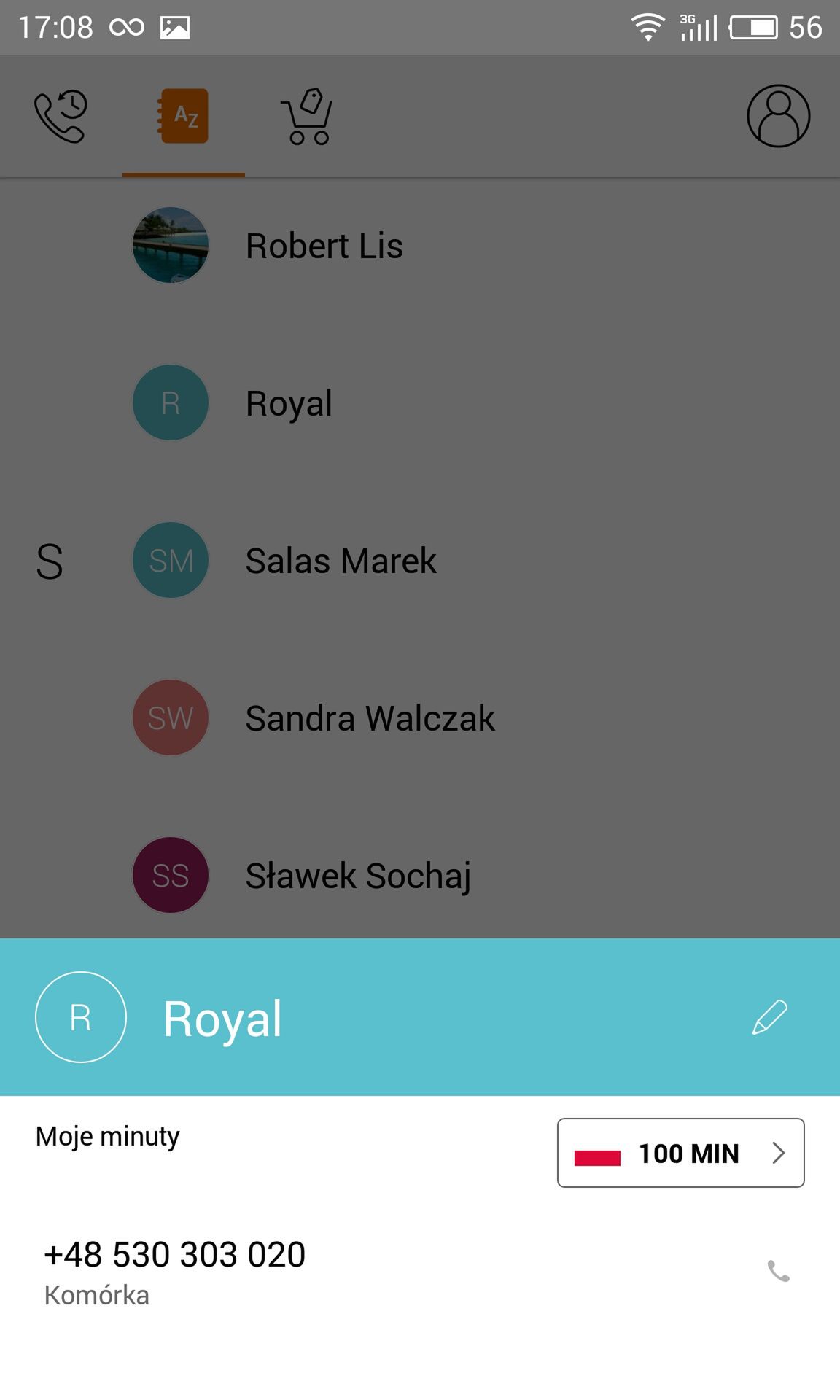Viewport: 840px width, 1400px height.
Task: Open the user profile icon
Action: (x=778, y=116)
